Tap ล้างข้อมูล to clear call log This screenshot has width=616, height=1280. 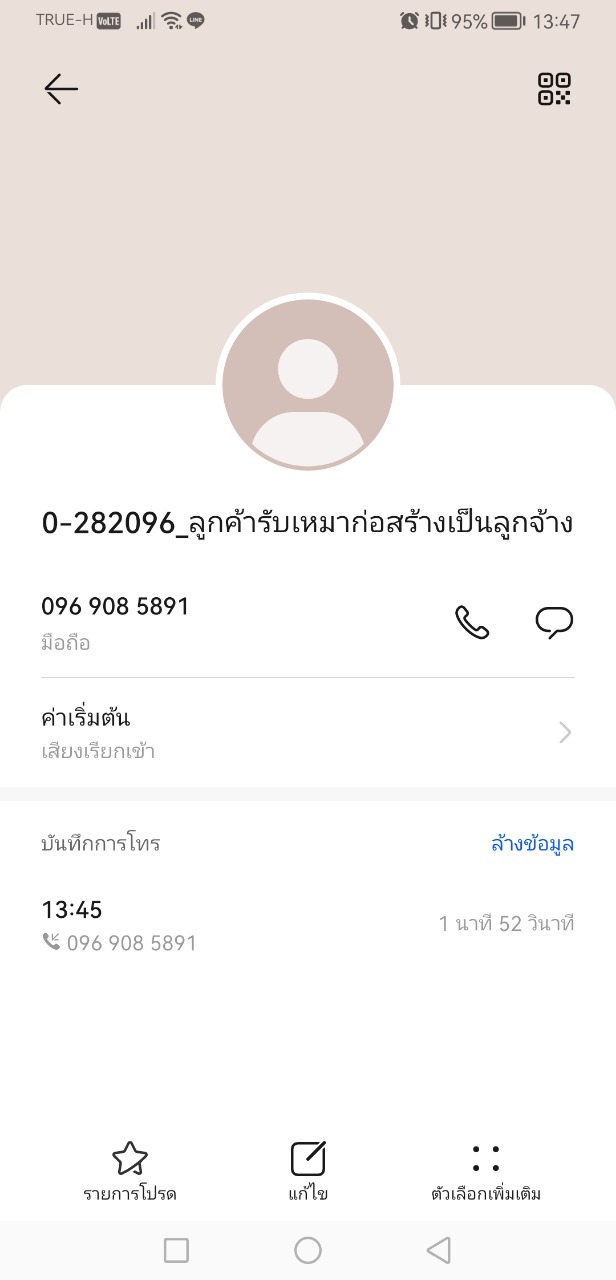pyautogui.click(x=532, y=843)
